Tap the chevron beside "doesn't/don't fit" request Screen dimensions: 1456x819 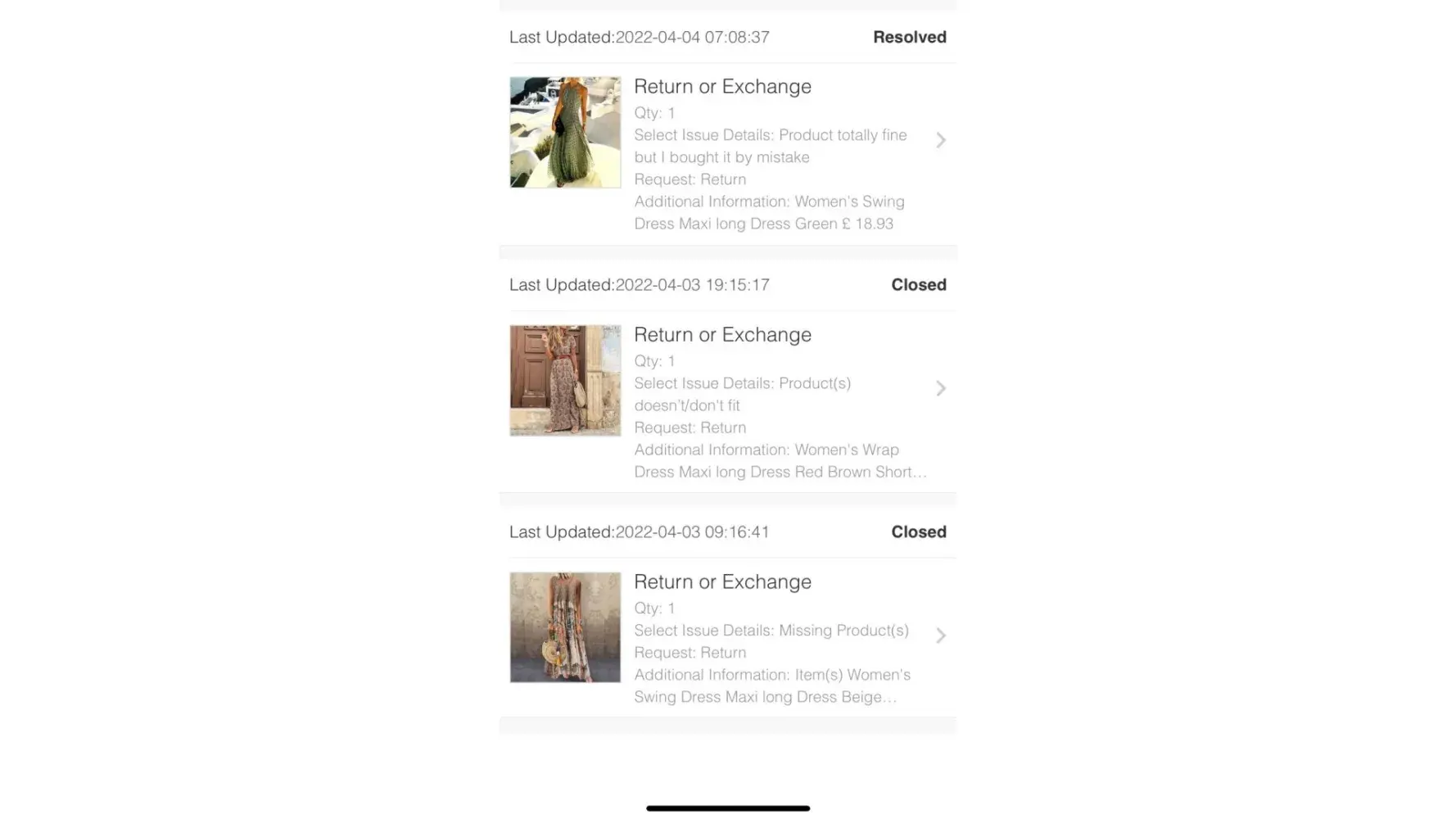point(941,388)
